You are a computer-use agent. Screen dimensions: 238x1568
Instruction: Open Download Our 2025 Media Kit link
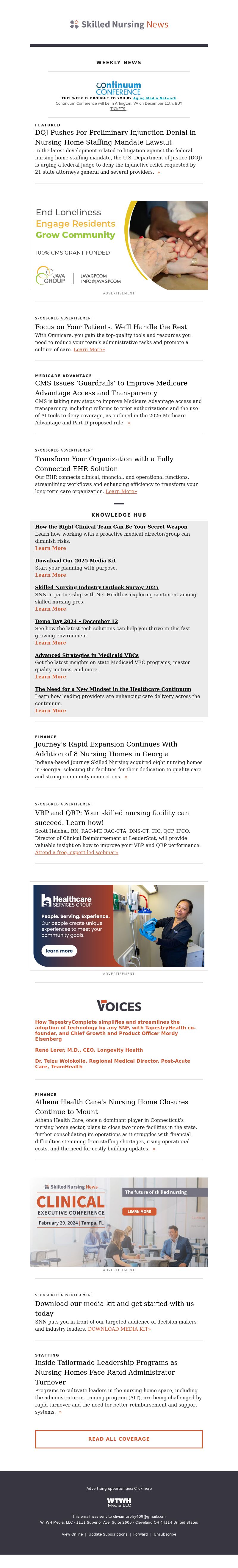pos(75,561)
